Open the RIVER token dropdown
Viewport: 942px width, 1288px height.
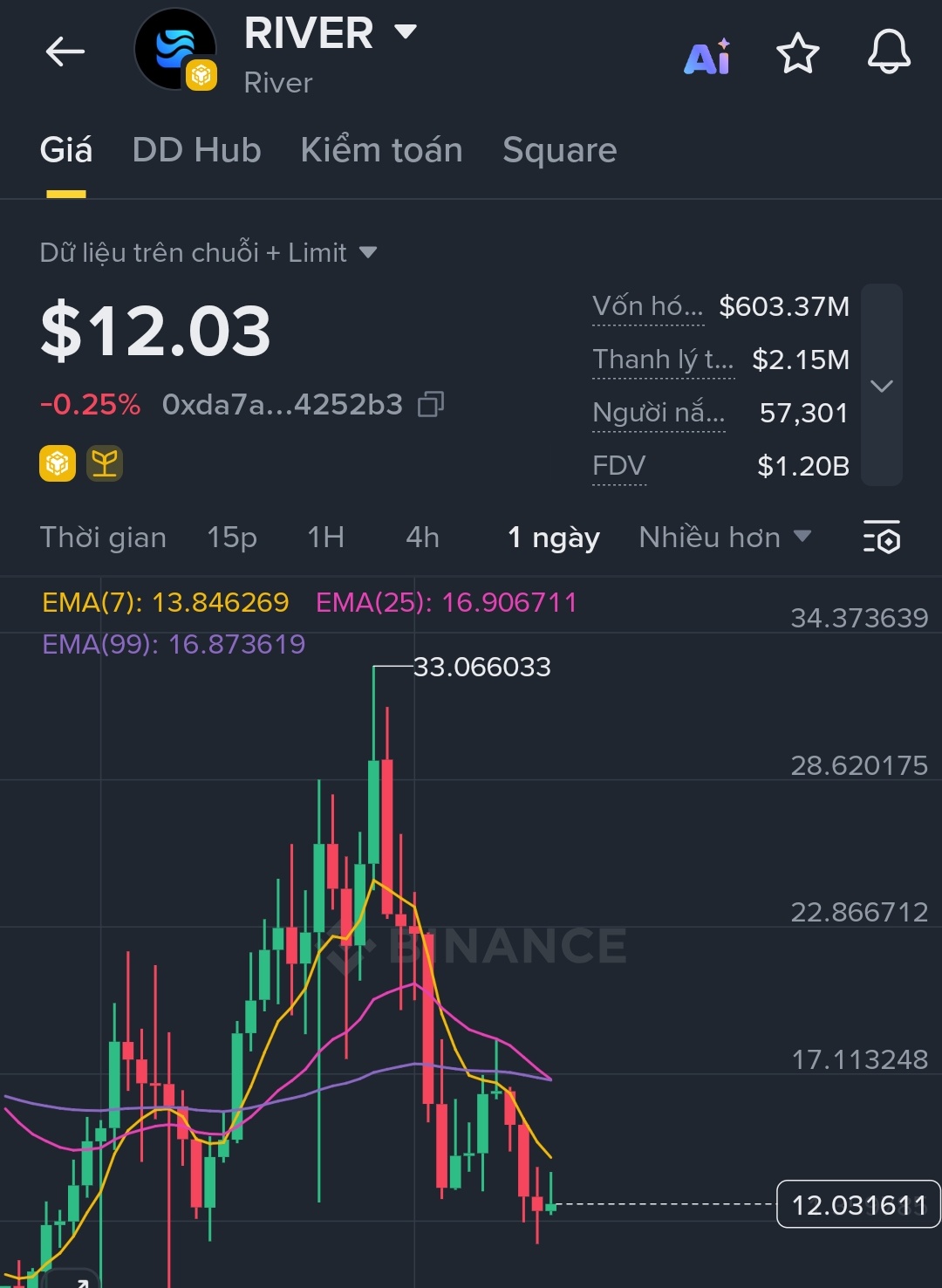pos(405,33)
